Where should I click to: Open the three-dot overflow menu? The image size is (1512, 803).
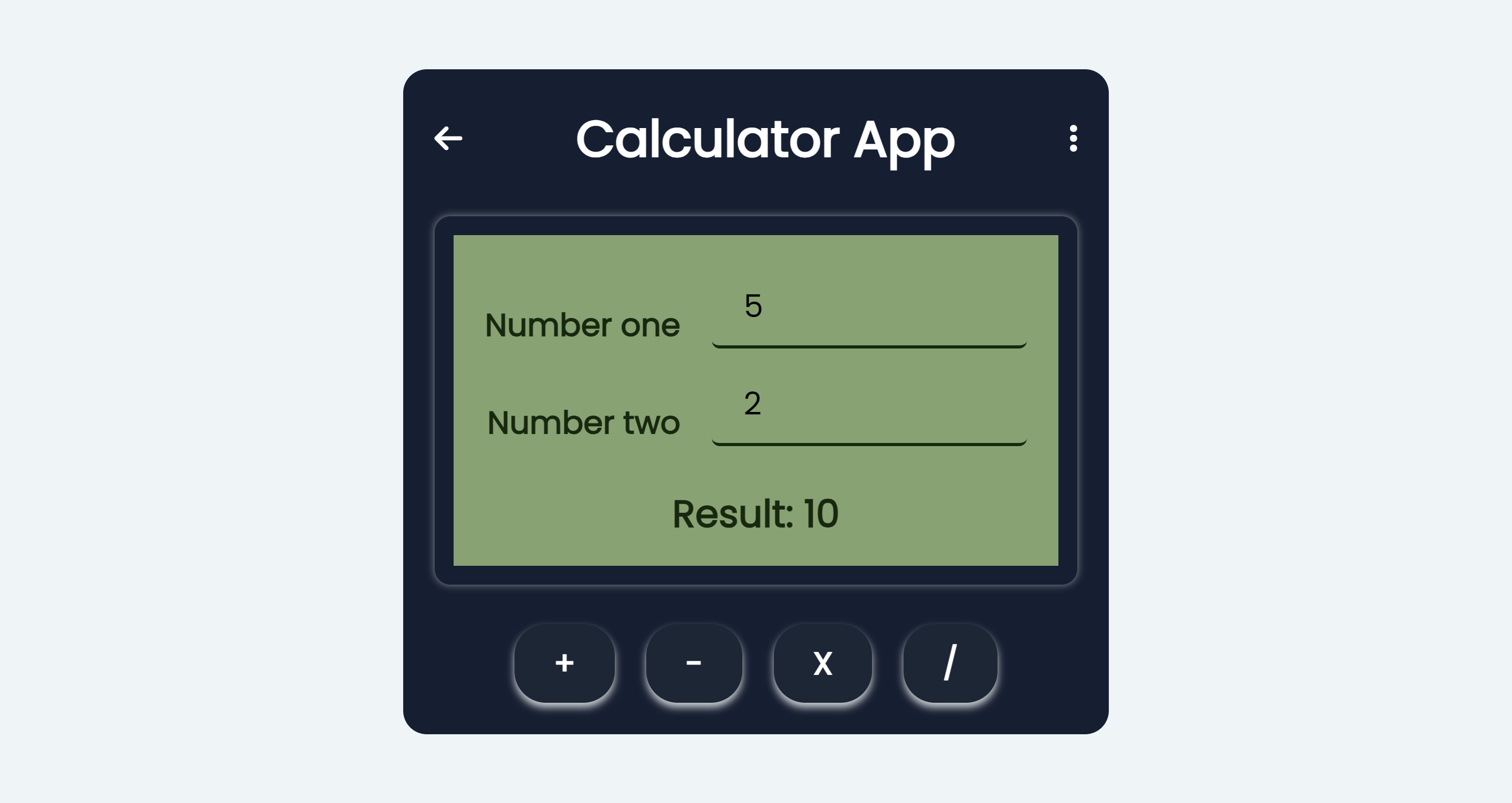(1073, 139)
